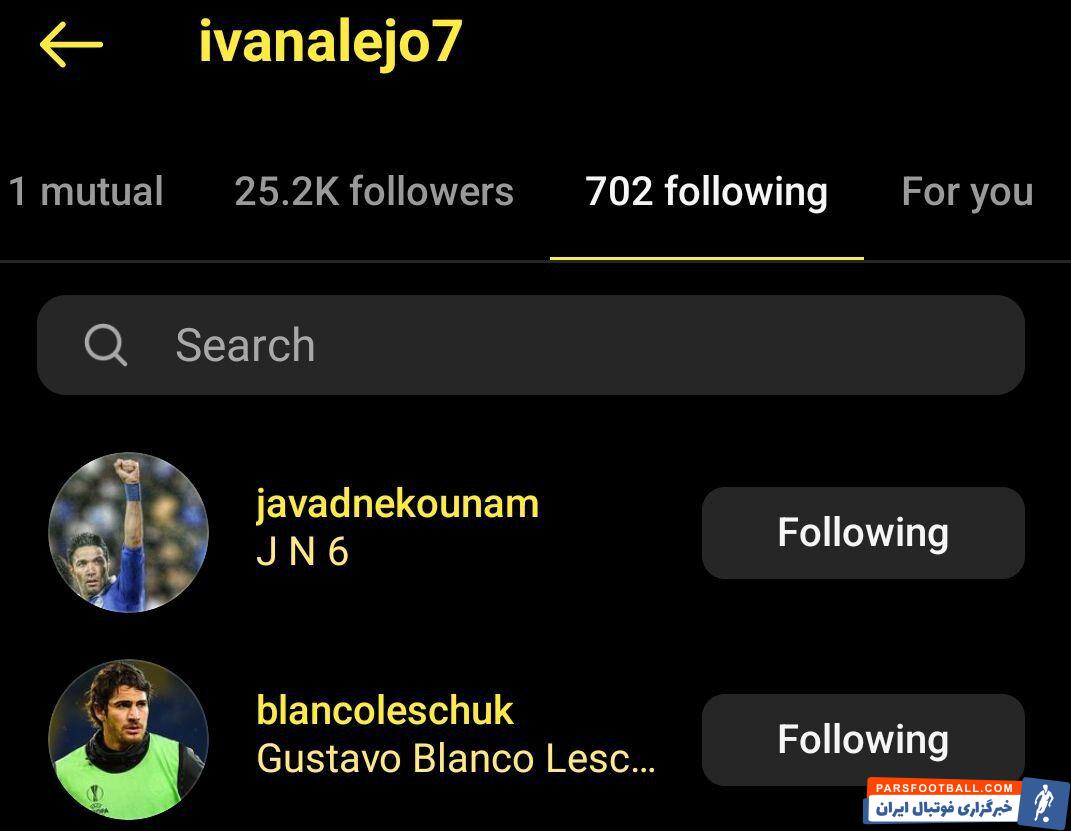The image size is (1071, 831).
Task: Tap the Search field
Action: (x=530, y=345)
